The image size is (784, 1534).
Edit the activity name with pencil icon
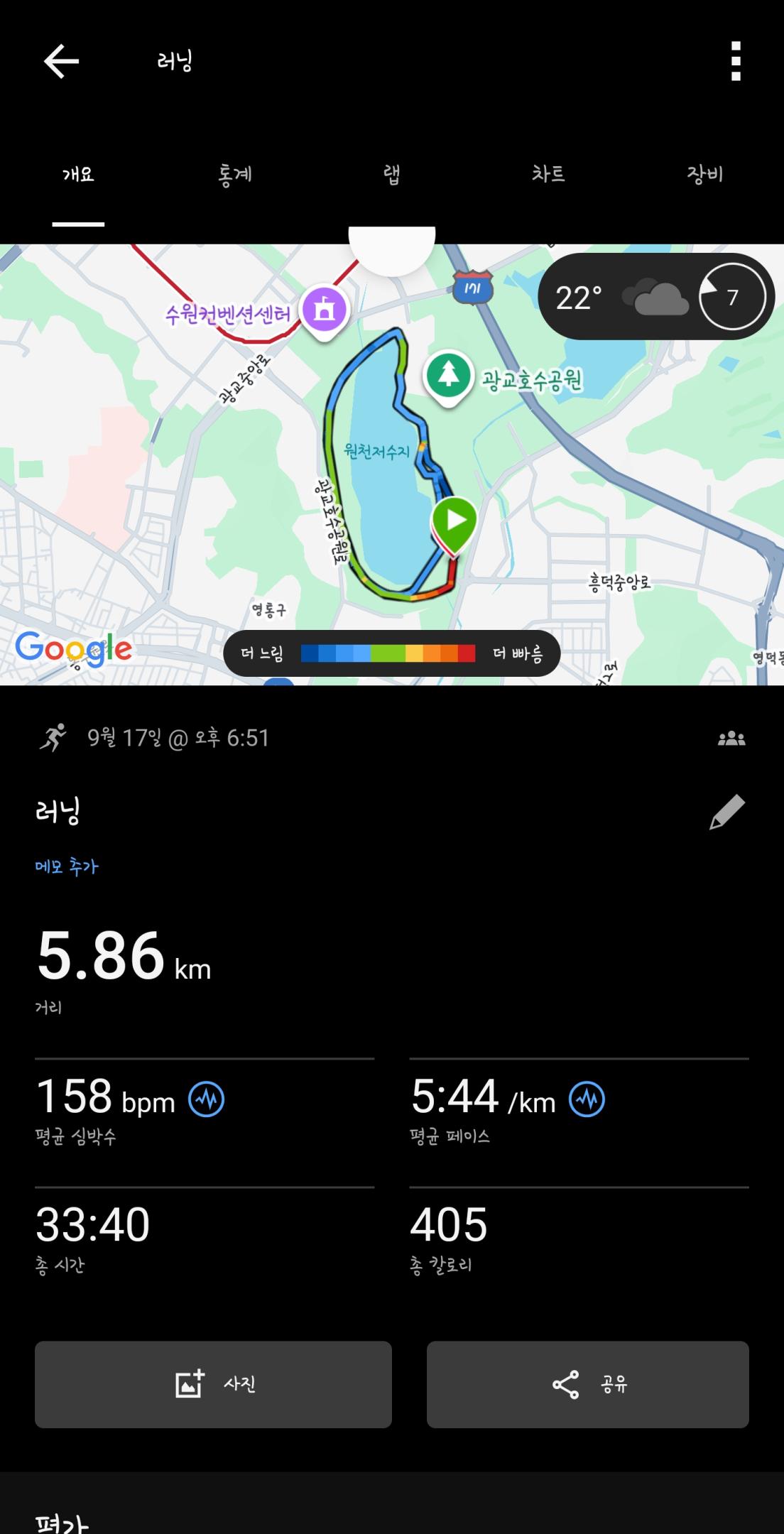coord(727,812)
